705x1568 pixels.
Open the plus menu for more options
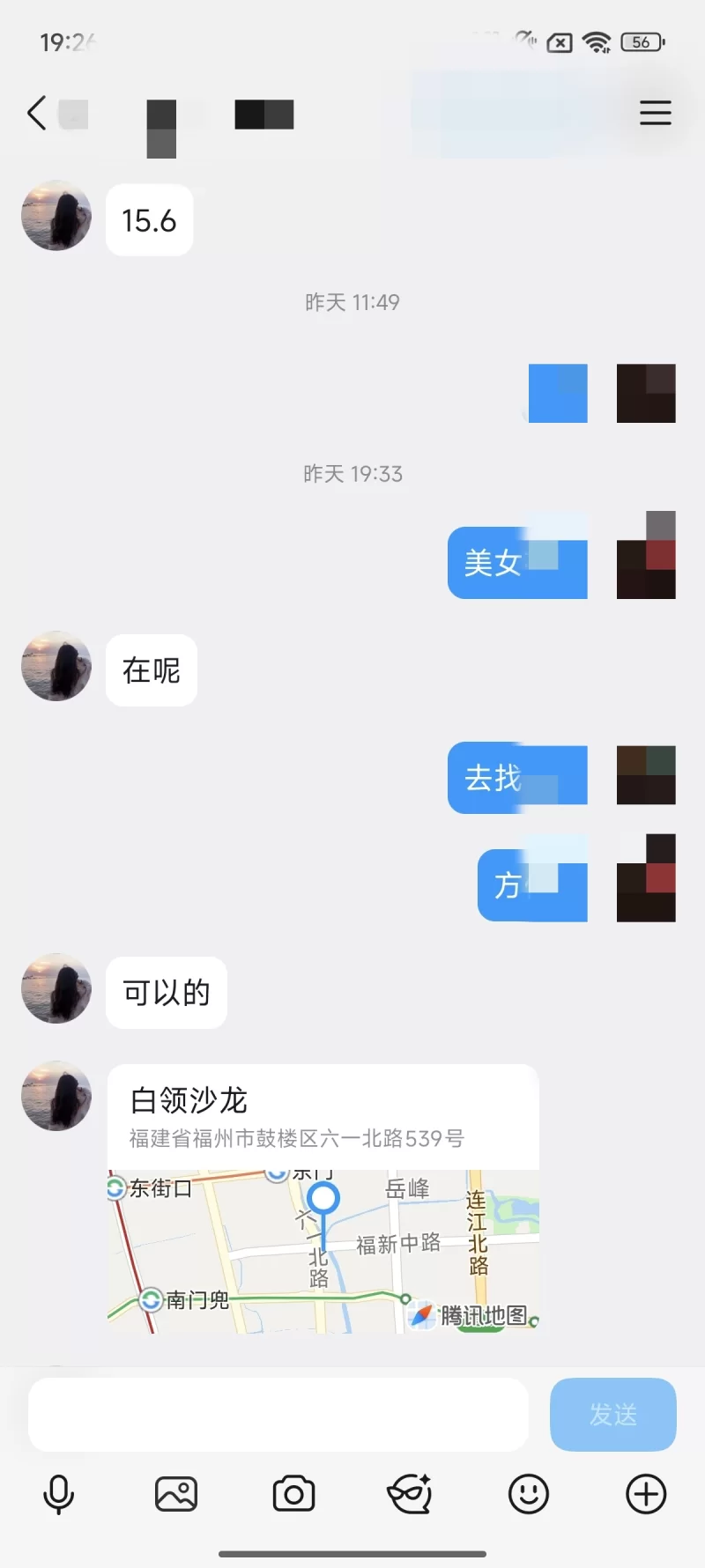[646, 1494]
